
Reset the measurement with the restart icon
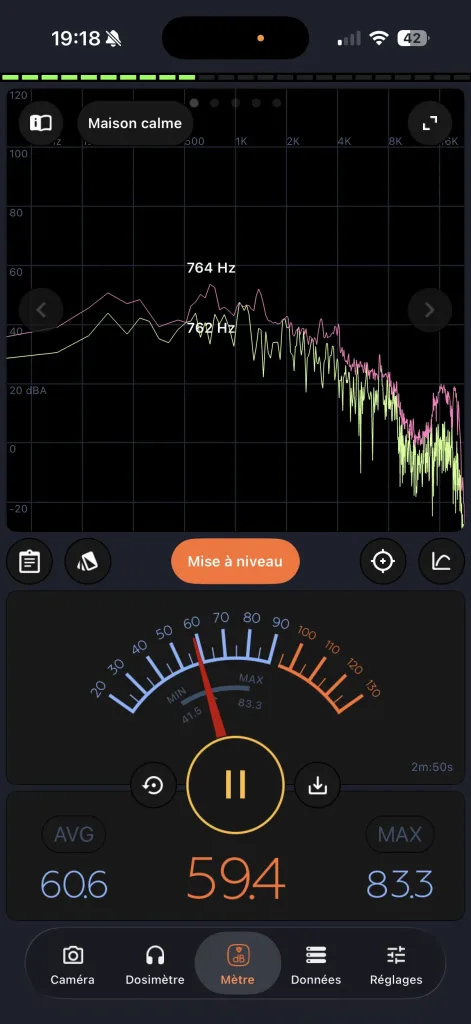(154, 786)
